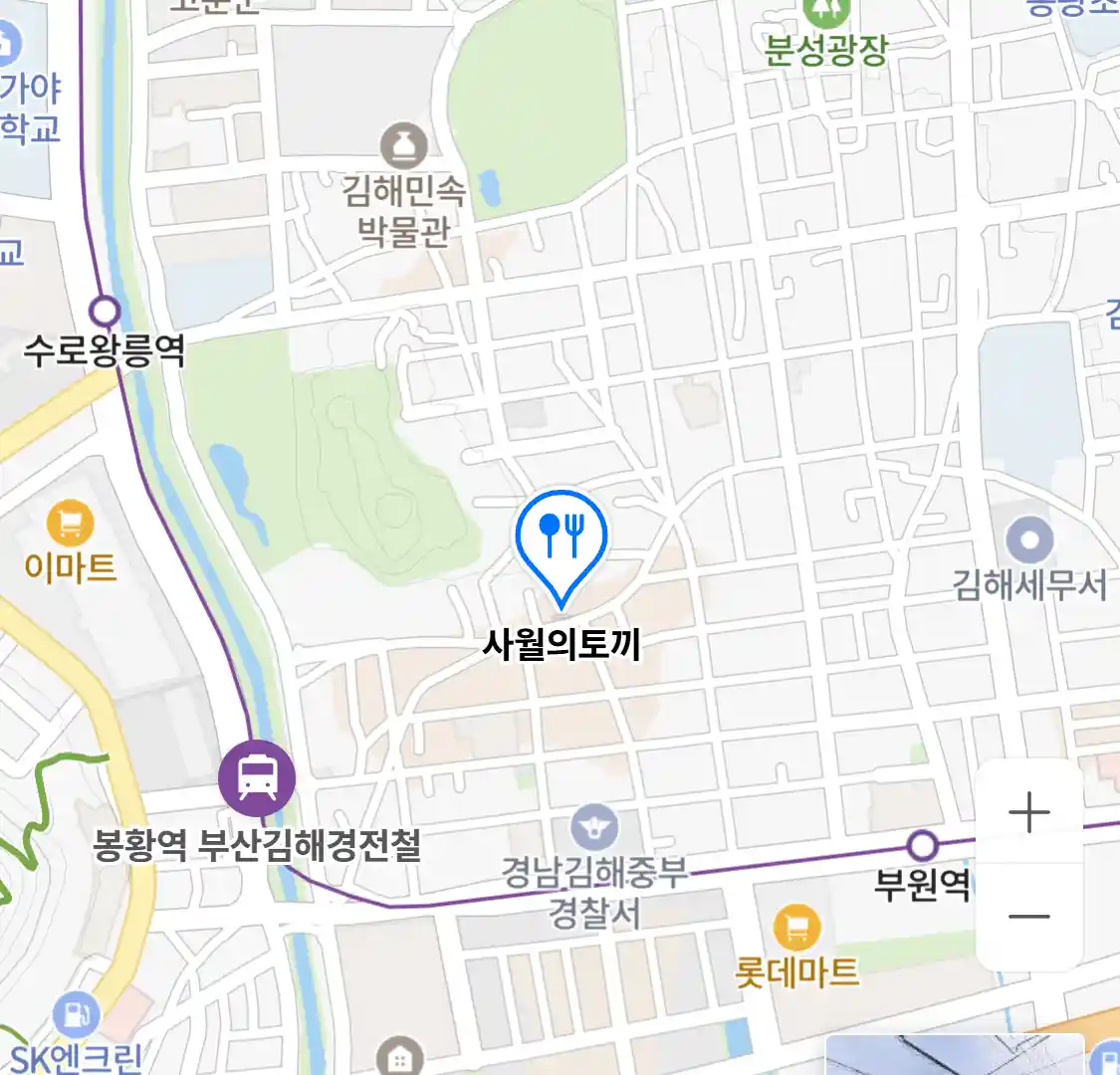Open the 김해민속박물관 museum marker

pyautogui.click(x=403, y=147)
